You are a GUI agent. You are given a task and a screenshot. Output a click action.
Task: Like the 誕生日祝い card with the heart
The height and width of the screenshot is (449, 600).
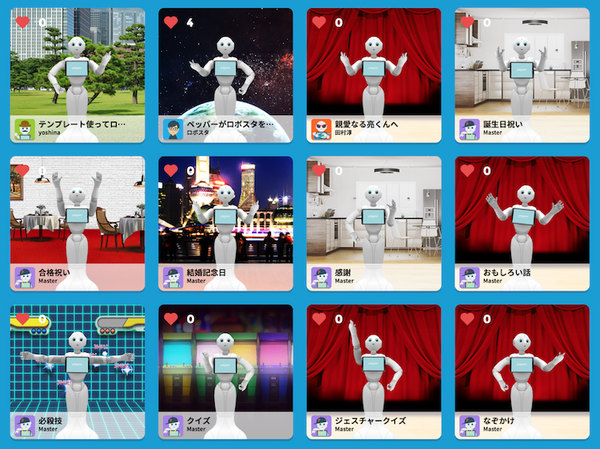click(467, 22)
